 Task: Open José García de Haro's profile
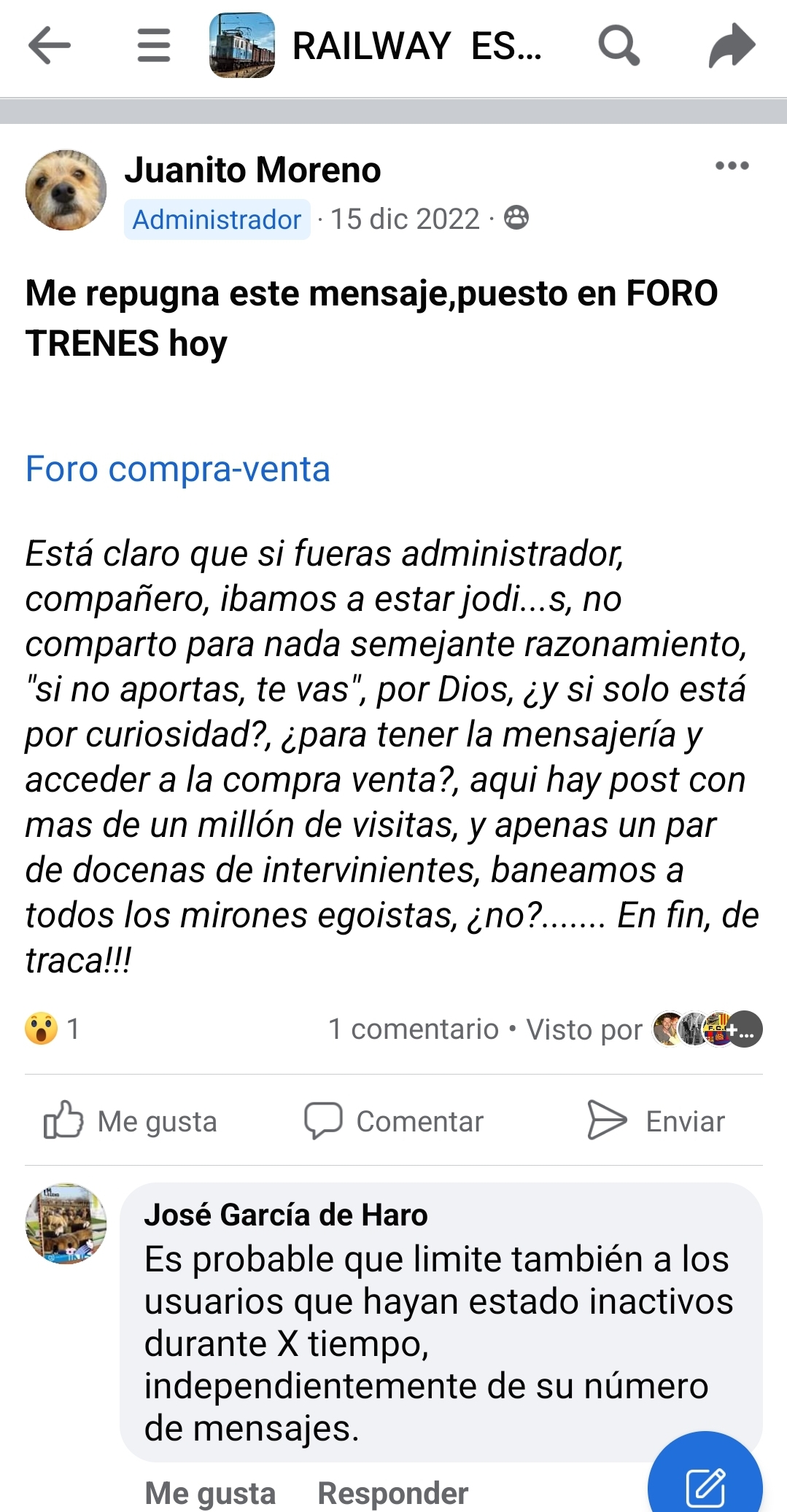(286, 1215)
